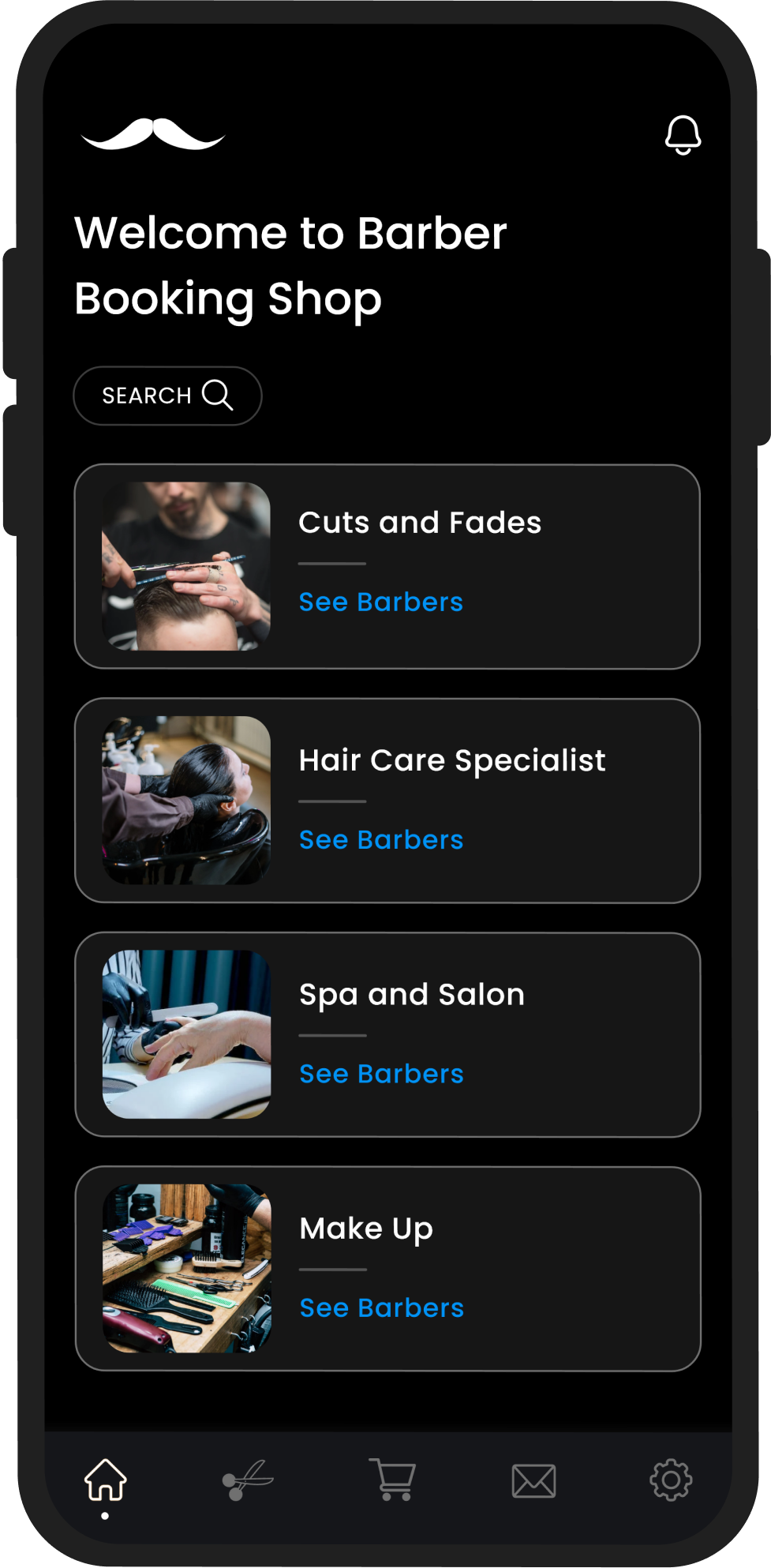See Barbers for Hair Care Specialist
This screenshot has height=1568, width=771.
click(381, 840)
